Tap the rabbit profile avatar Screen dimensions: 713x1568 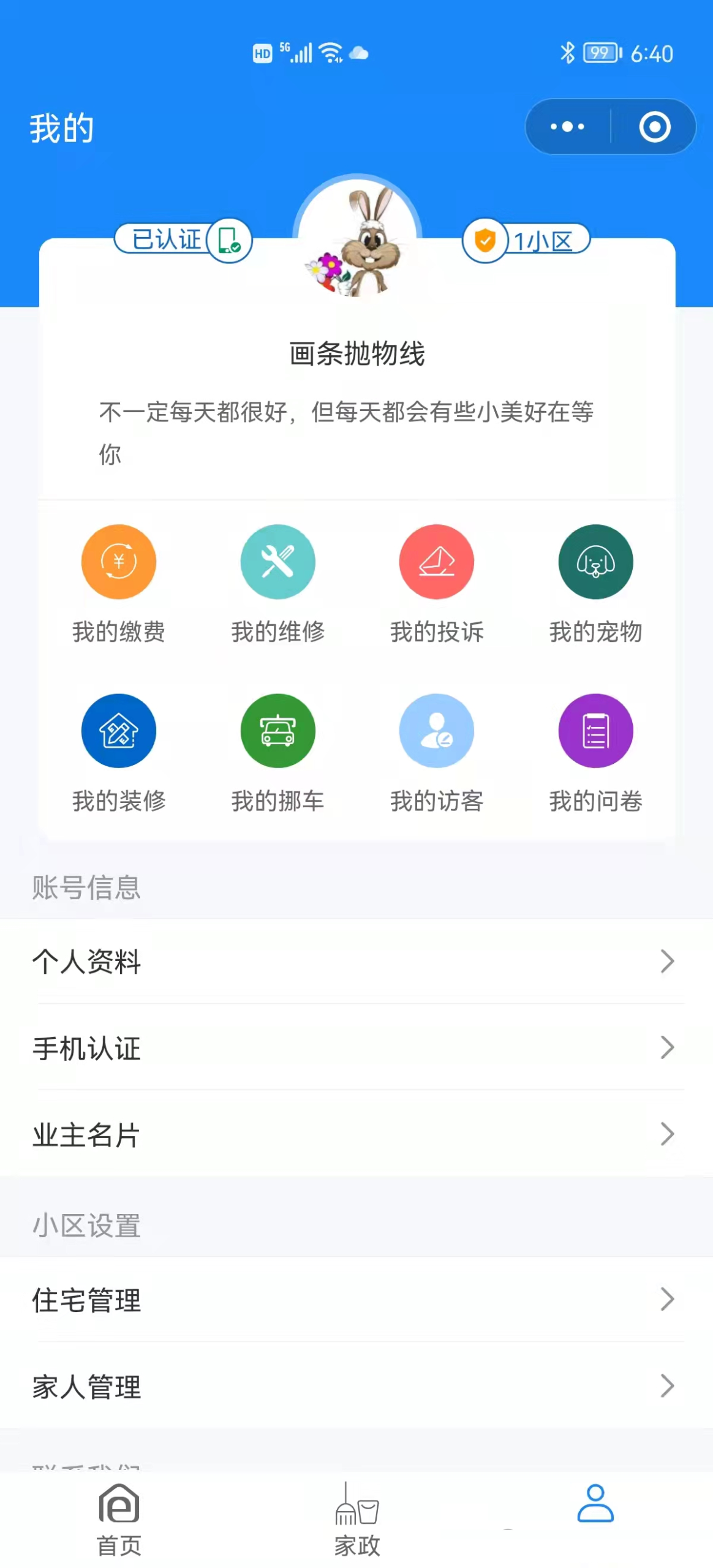(x=357, y=238)
